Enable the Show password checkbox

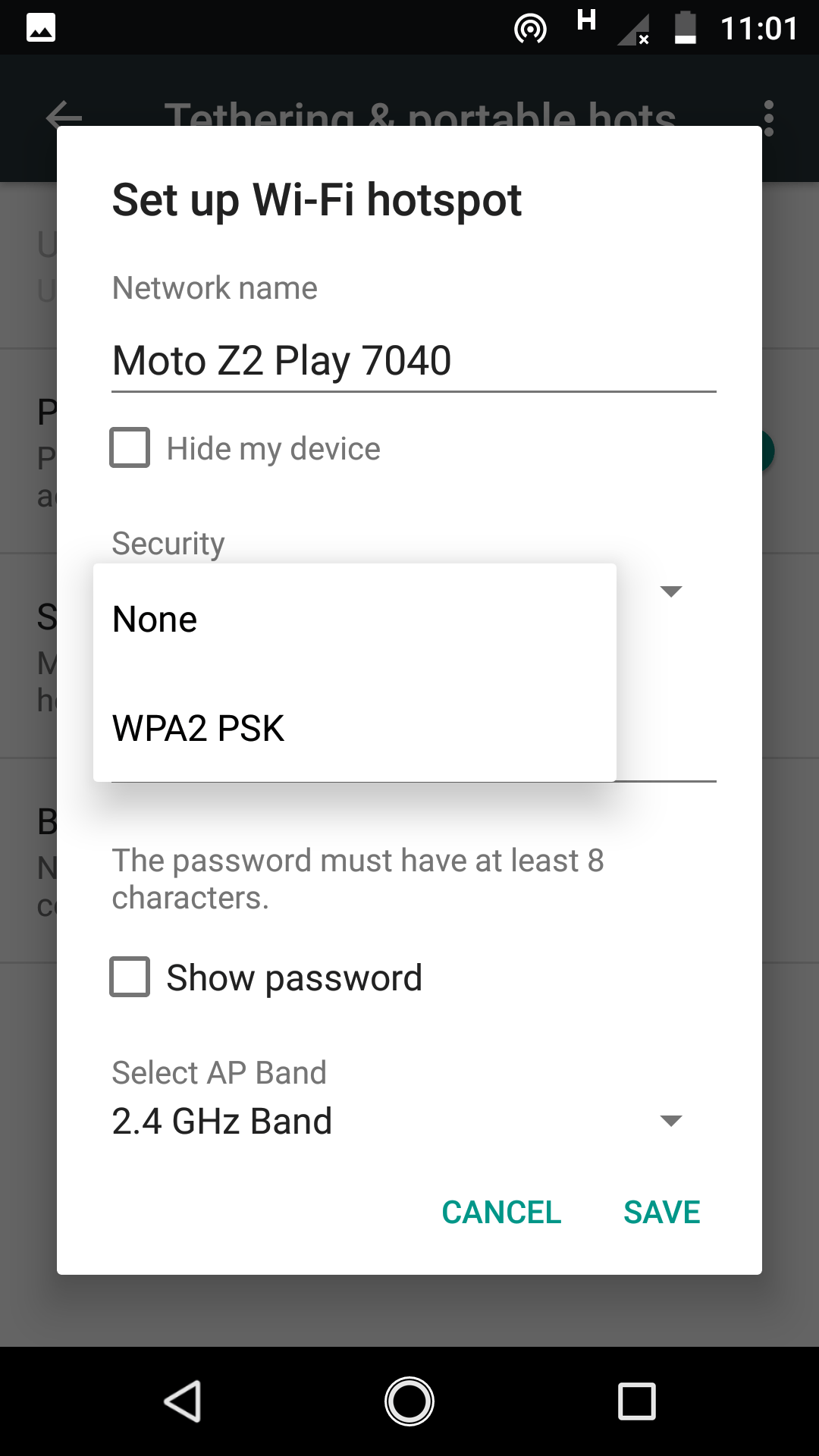(130, 976)
